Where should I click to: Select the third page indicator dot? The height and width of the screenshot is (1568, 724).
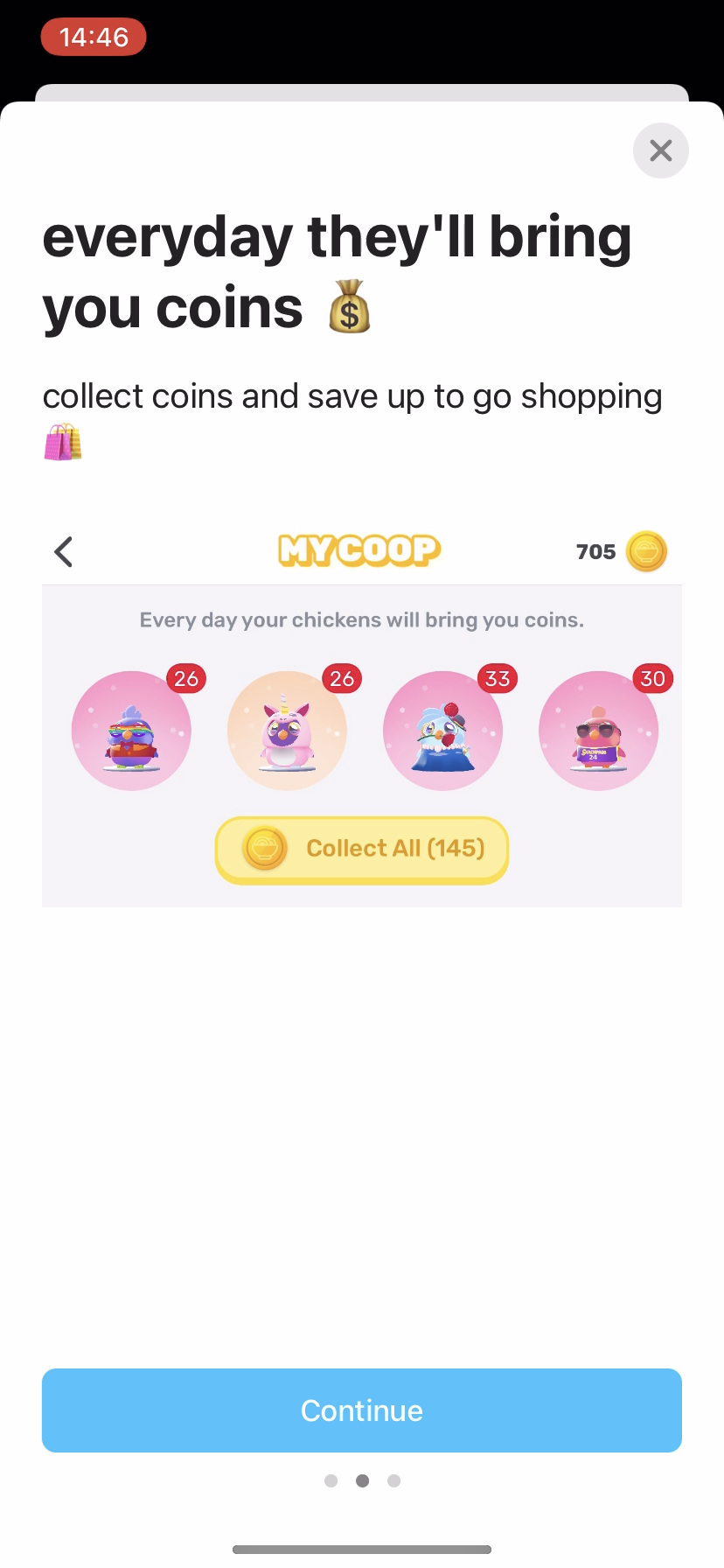click(x=393, y=1480)
